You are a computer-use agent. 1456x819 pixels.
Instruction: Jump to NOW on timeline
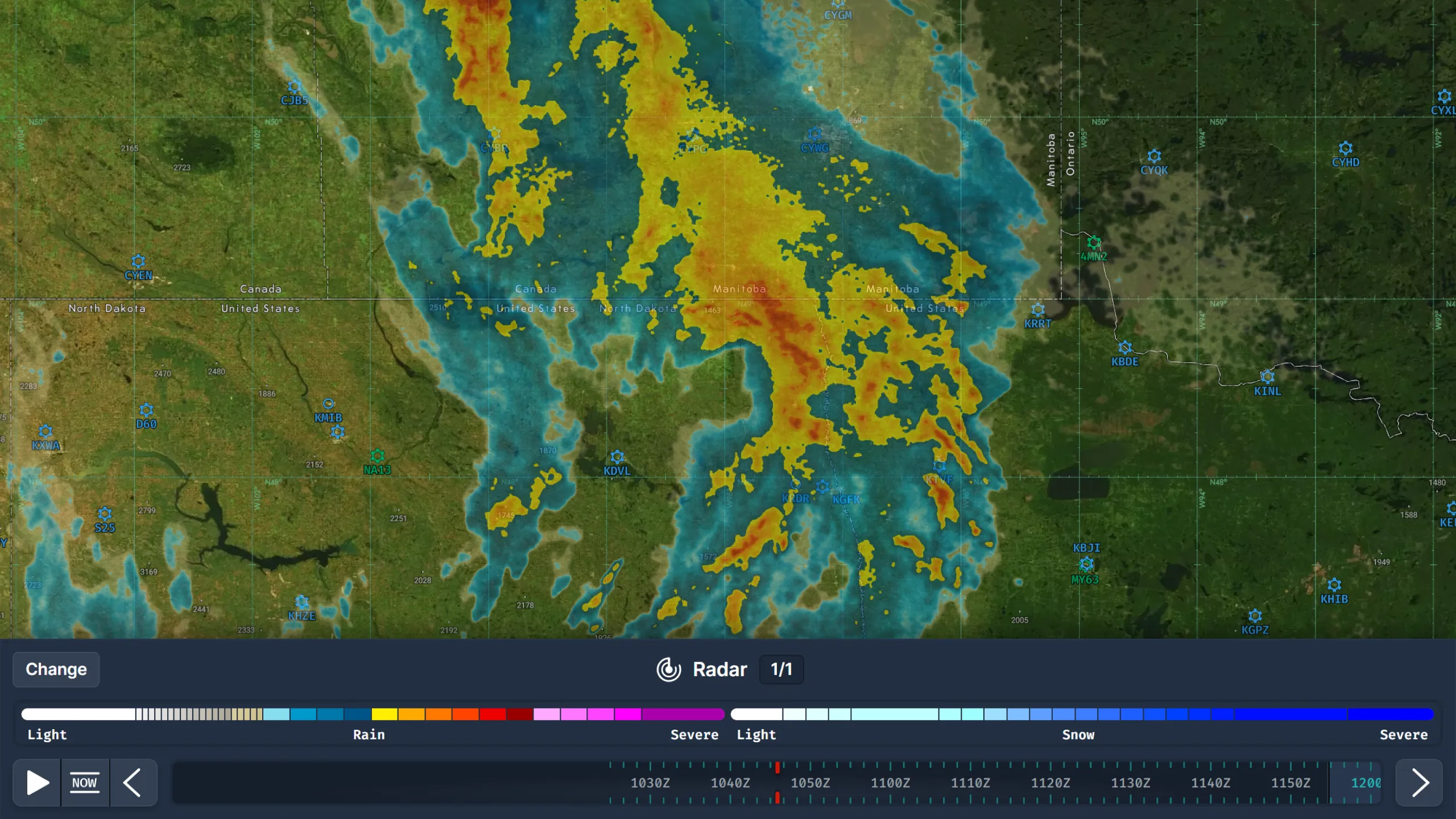coord(85,783)
